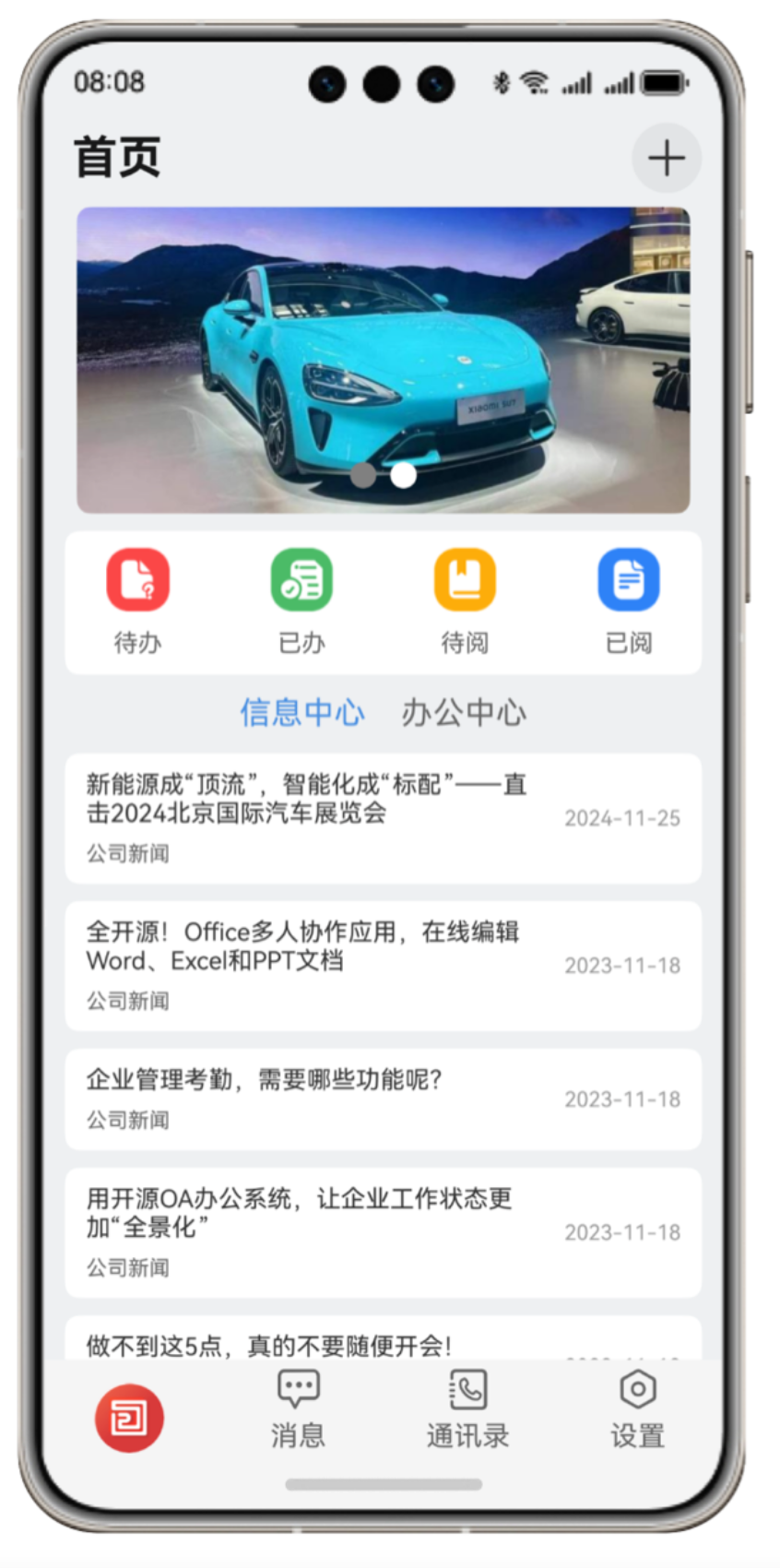
Task: Switch to the 设置 tab
Action: pos(637,1409)
